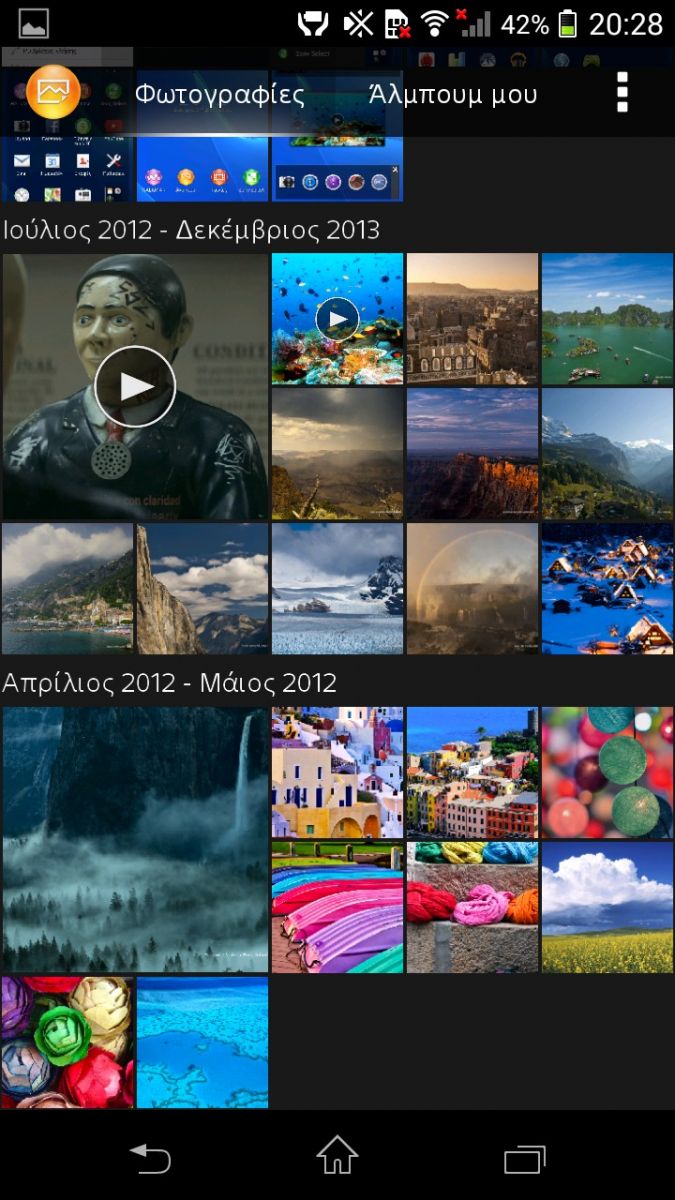View the foggy waterfall forest photo
This screenshot has height=1200, width=675.
click(135, 839)
